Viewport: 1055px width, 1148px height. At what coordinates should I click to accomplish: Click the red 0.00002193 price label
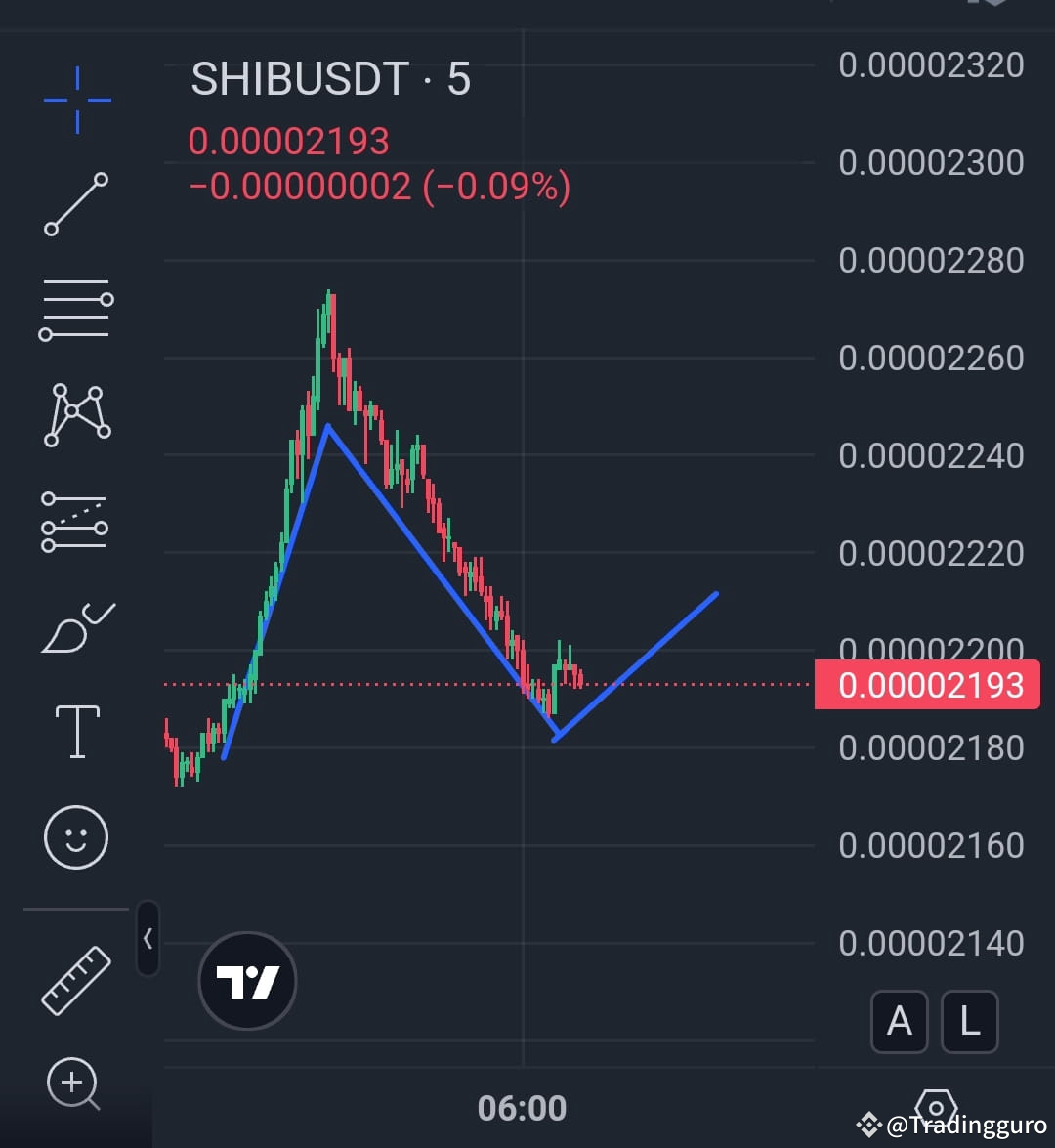pyautogui.click(x=928, y=685)
